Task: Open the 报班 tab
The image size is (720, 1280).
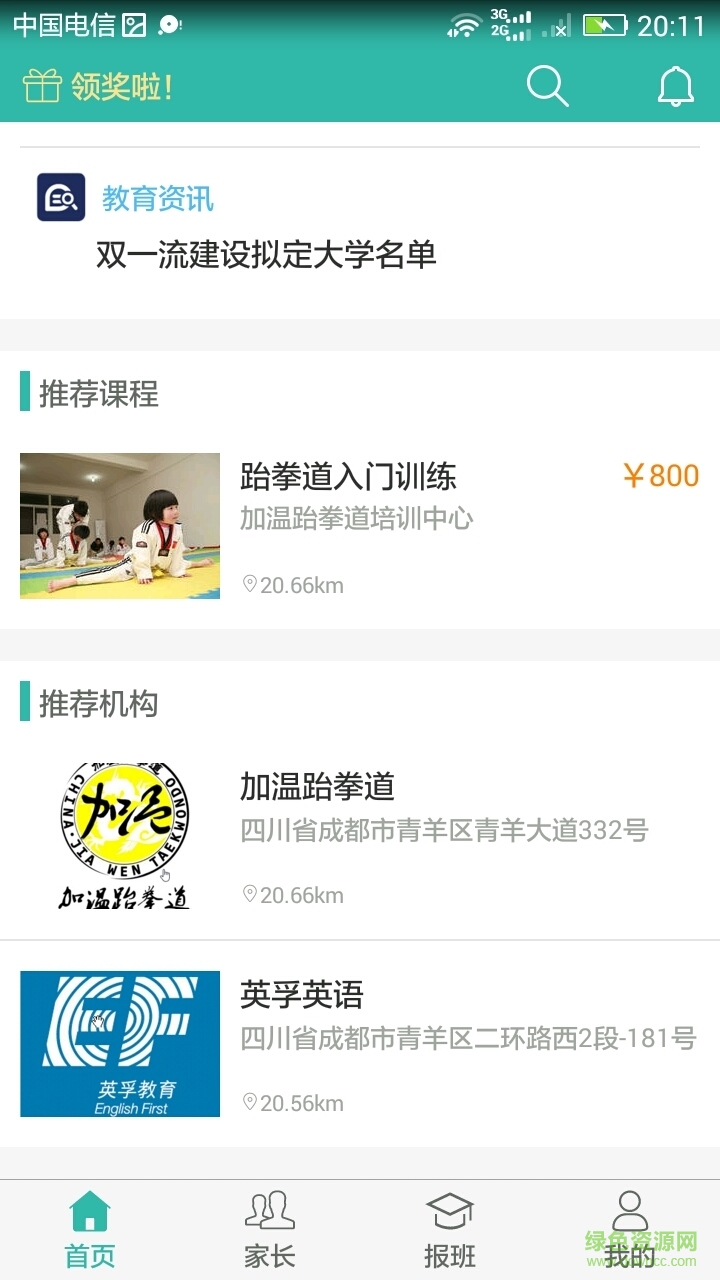Action: (450, 1230)
